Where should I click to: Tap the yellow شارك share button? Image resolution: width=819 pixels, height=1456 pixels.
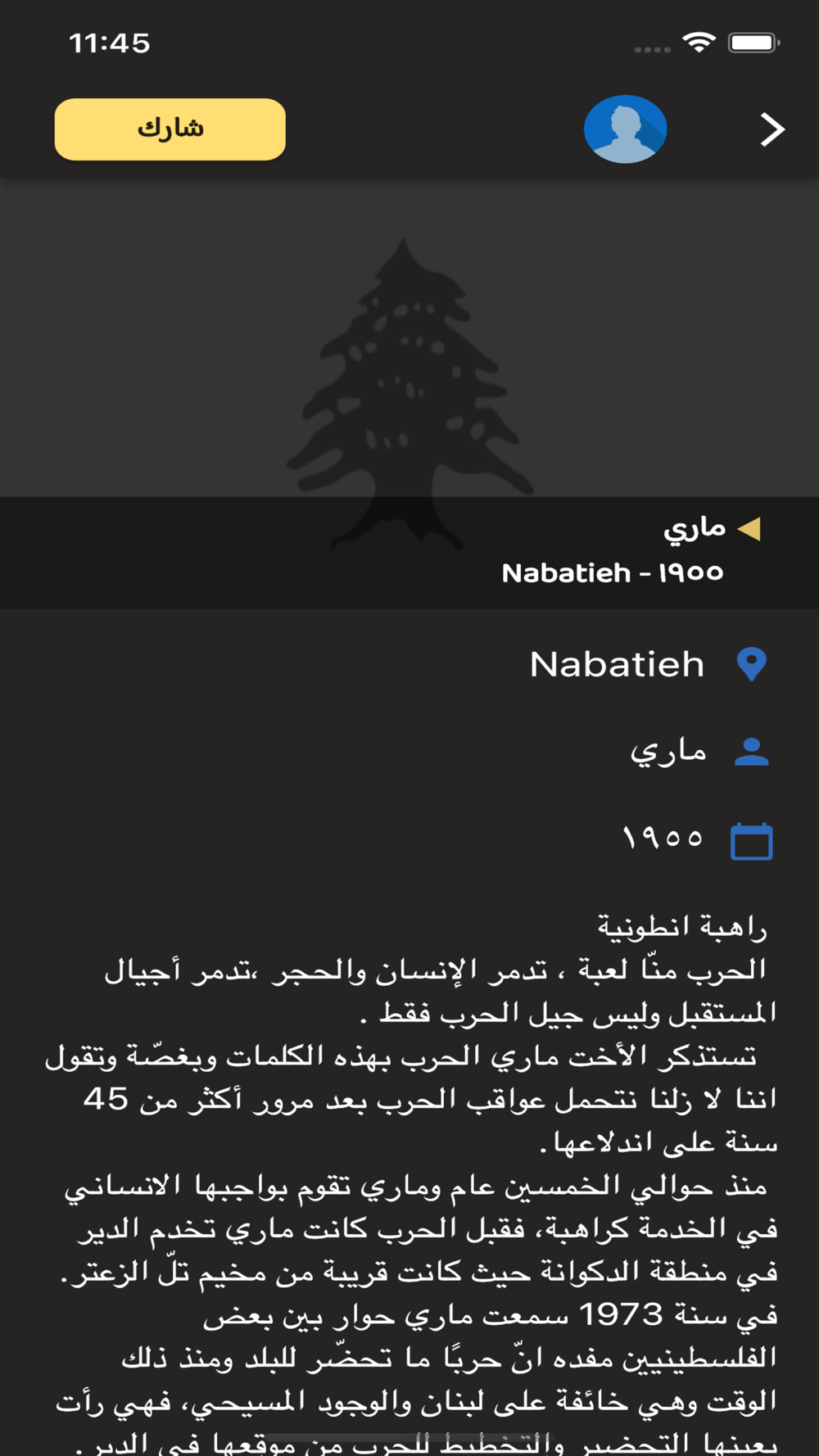pyautogui.click(x=170, y=129)
